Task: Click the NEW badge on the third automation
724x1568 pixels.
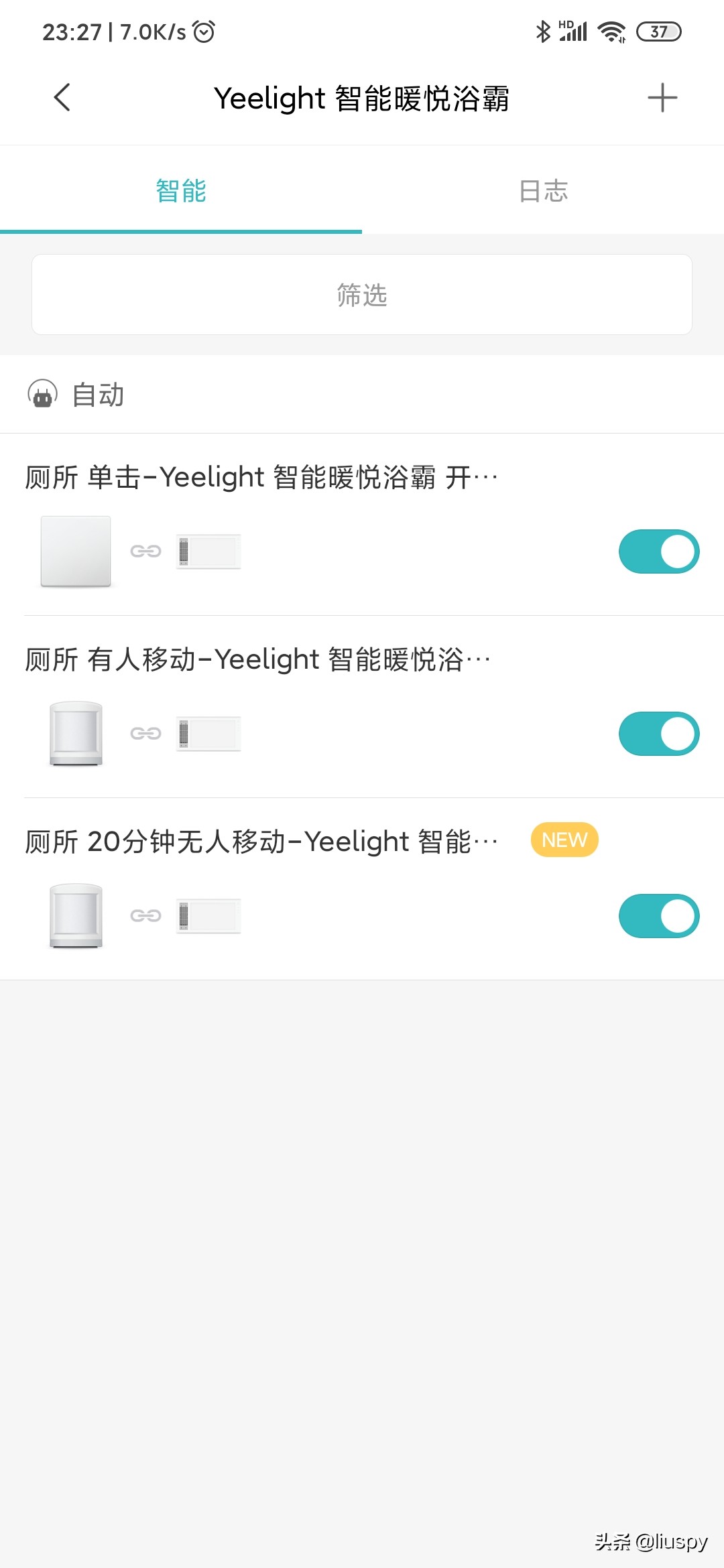Action: [563, 840]
